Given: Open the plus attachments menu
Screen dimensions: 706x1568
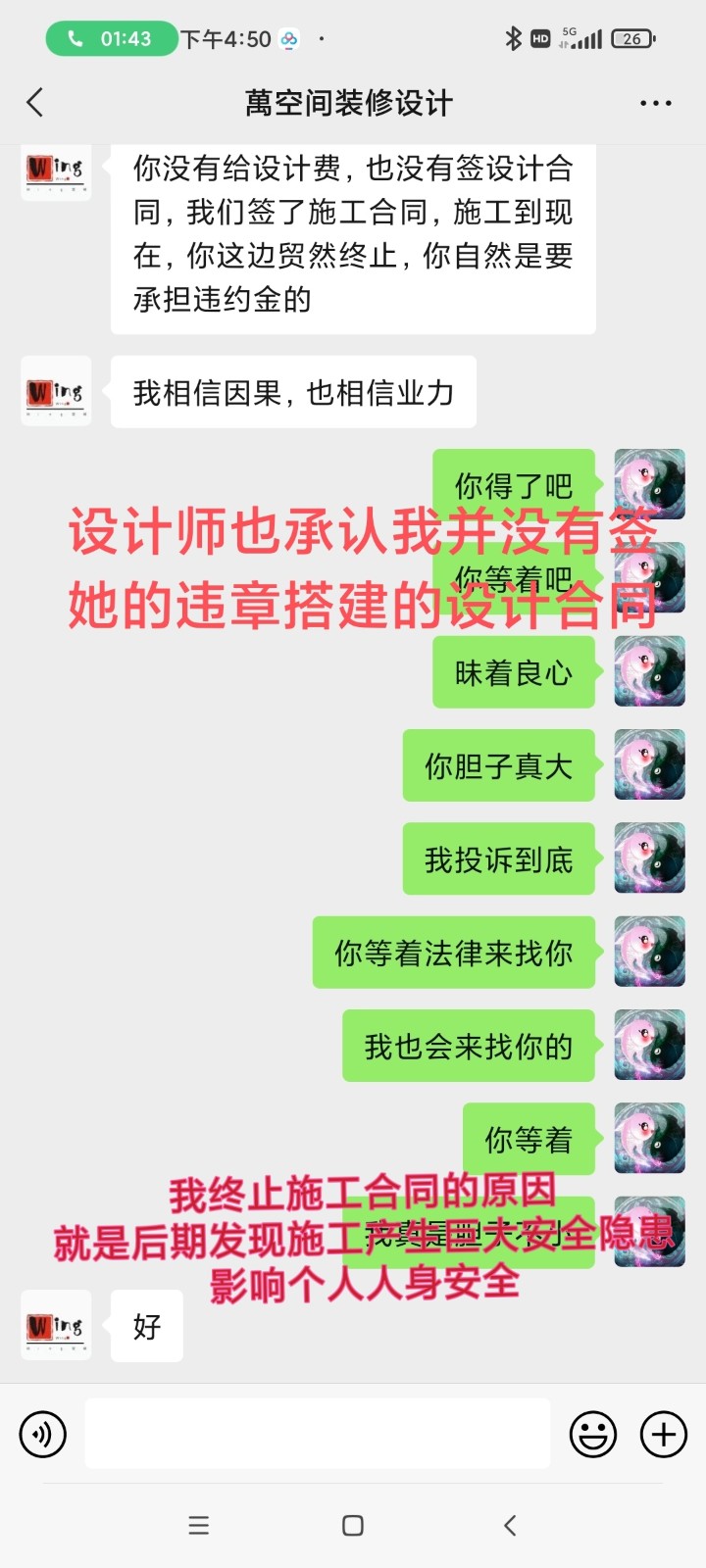Looking at the screenshot, I should pyautogui.click(x=664, y=1435).
